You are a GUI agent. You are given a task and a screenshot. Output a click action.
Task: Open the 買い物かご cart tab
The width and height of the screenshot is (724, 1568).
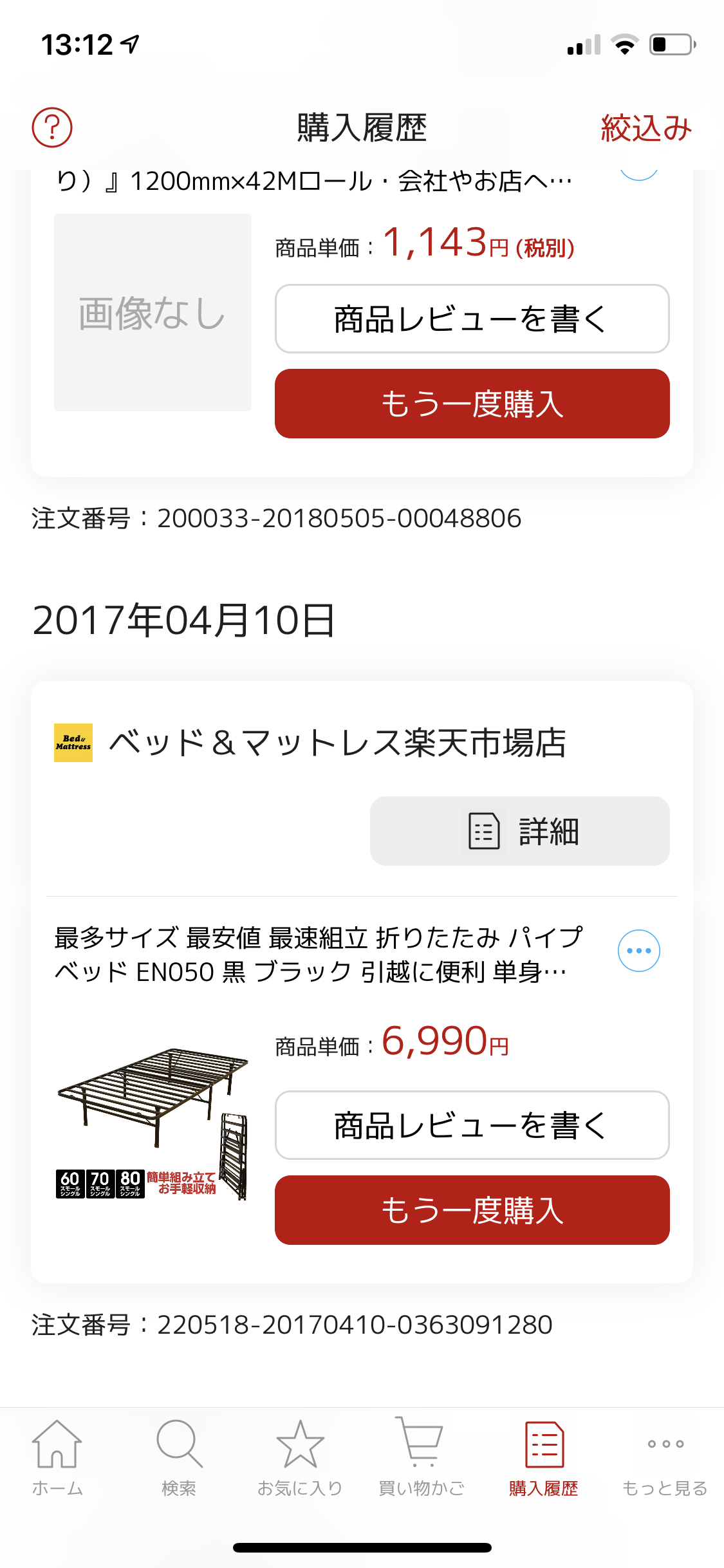[x=421, y=1457]
